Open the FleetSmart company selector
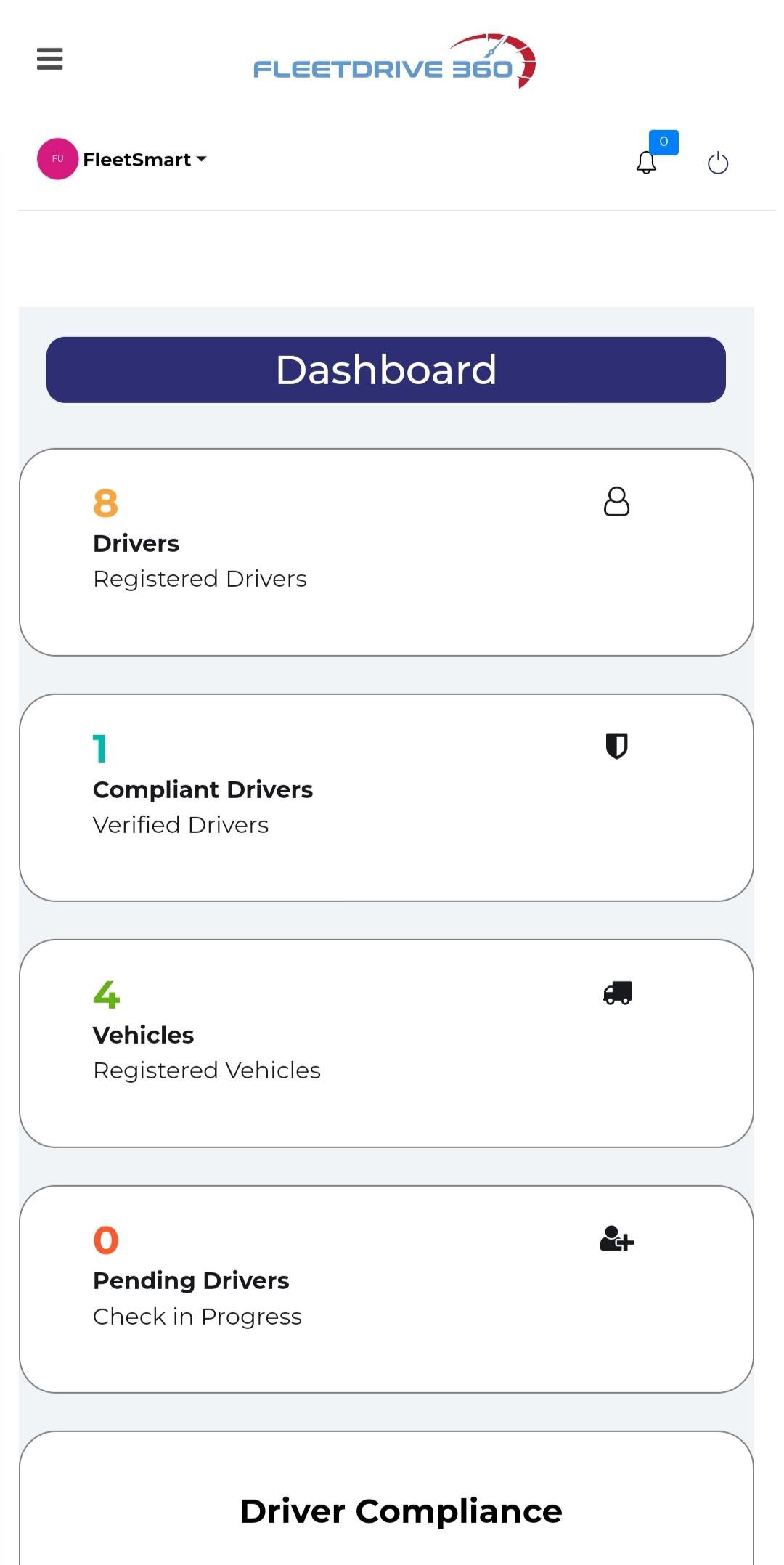Screen dimensions: 784x1565 pyautogui.click(x=142, y=158)
